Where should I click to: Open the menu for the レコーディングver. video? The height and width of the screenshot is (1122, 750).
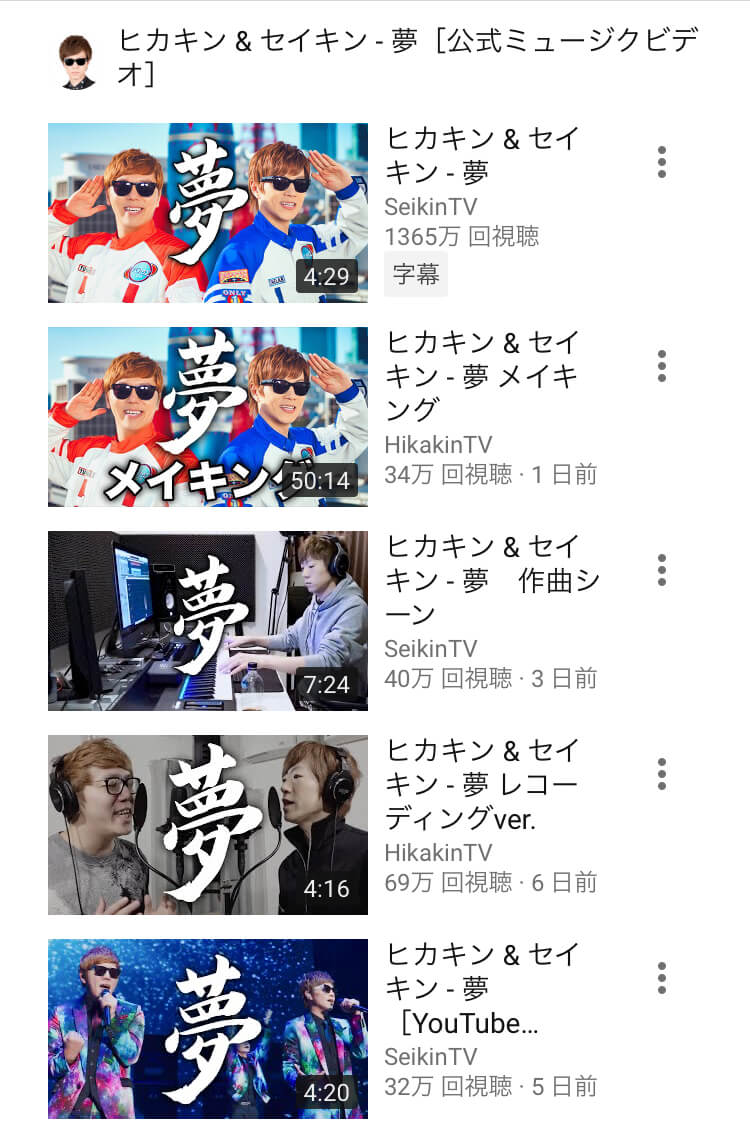click(660, 775)
